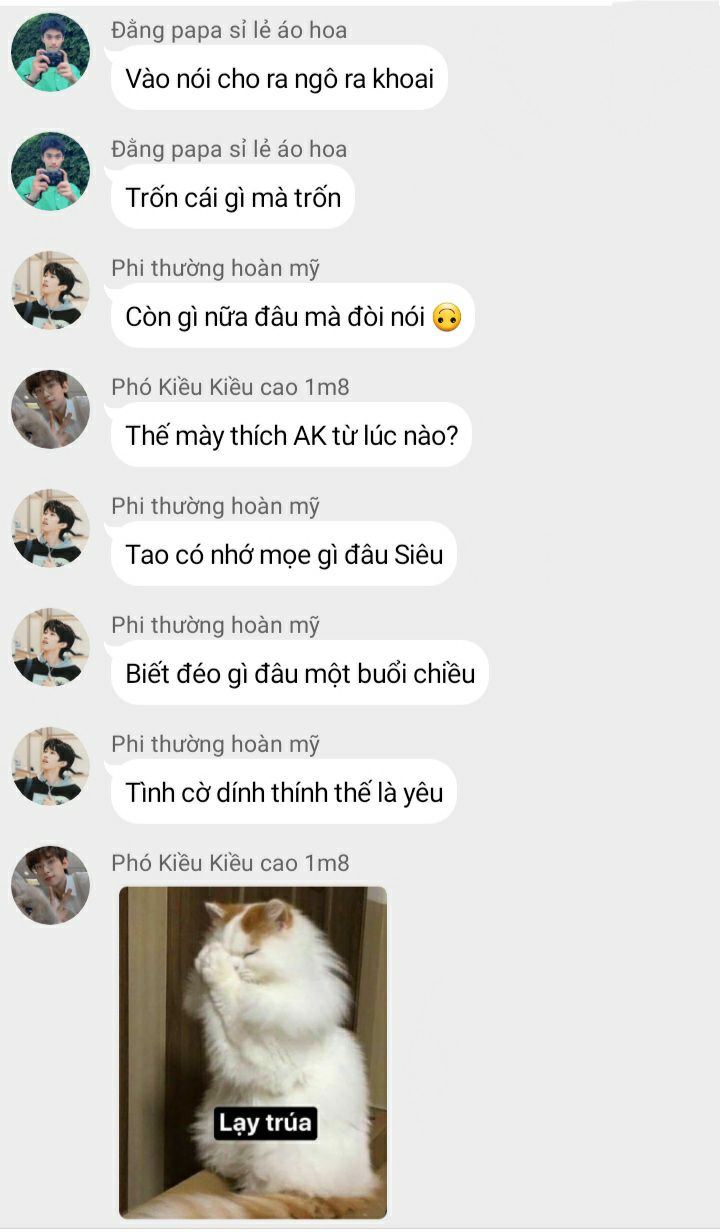Open avatar beside 'Tình cờ dính thính thế là yêu'
Viewport: 720px width, 1232px height.
50,766
